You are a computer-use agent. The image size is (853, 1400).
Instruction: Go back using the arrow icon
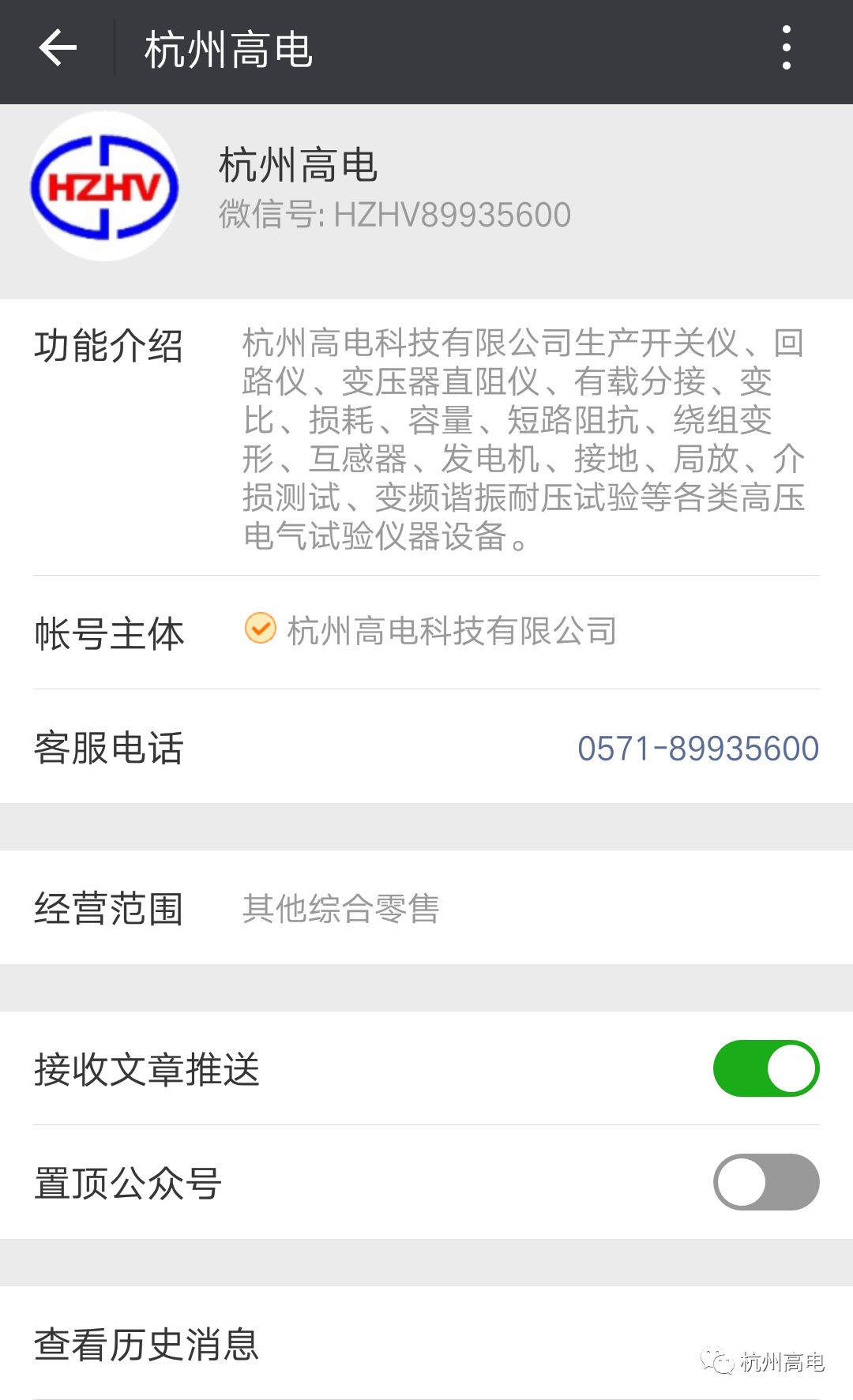pos(58,49)
